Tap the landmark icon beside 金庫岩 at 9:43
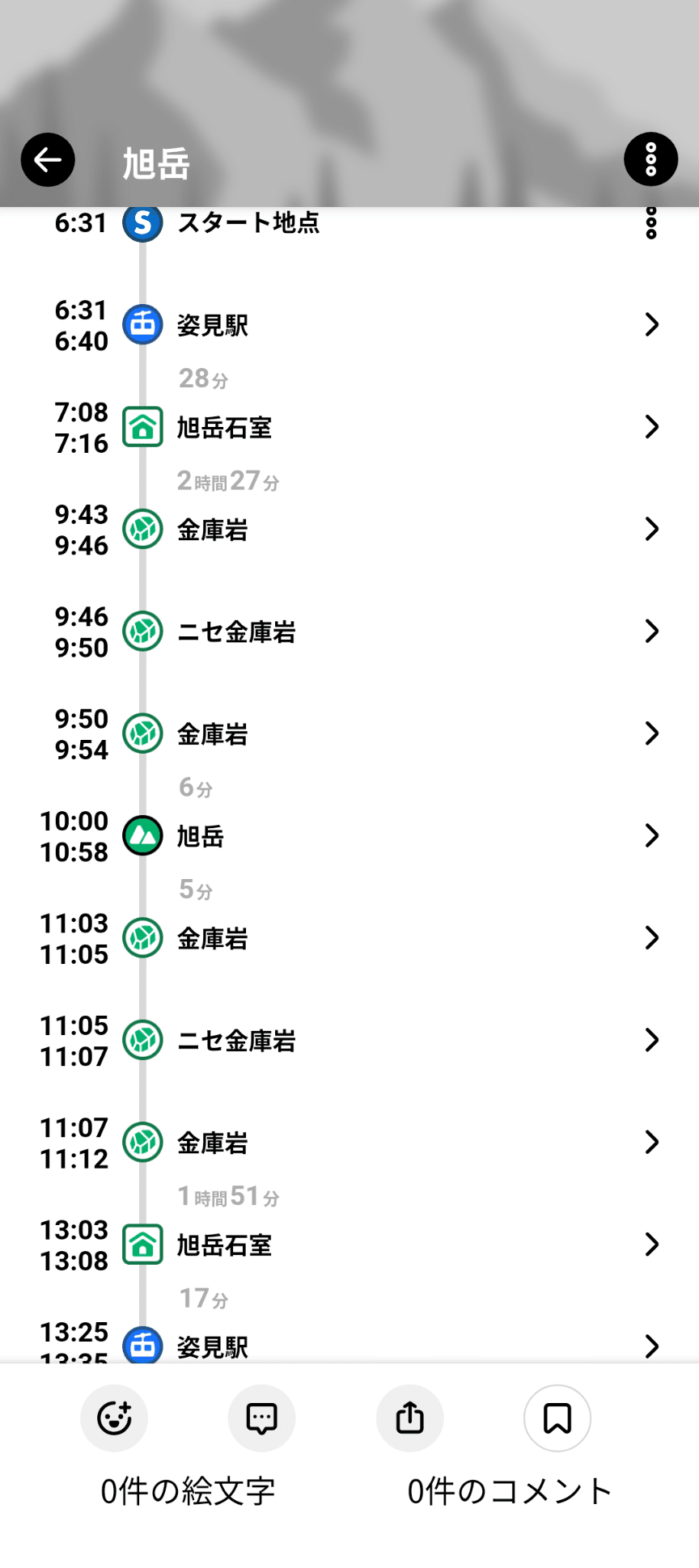699x1568 pixels. point(142,529)
